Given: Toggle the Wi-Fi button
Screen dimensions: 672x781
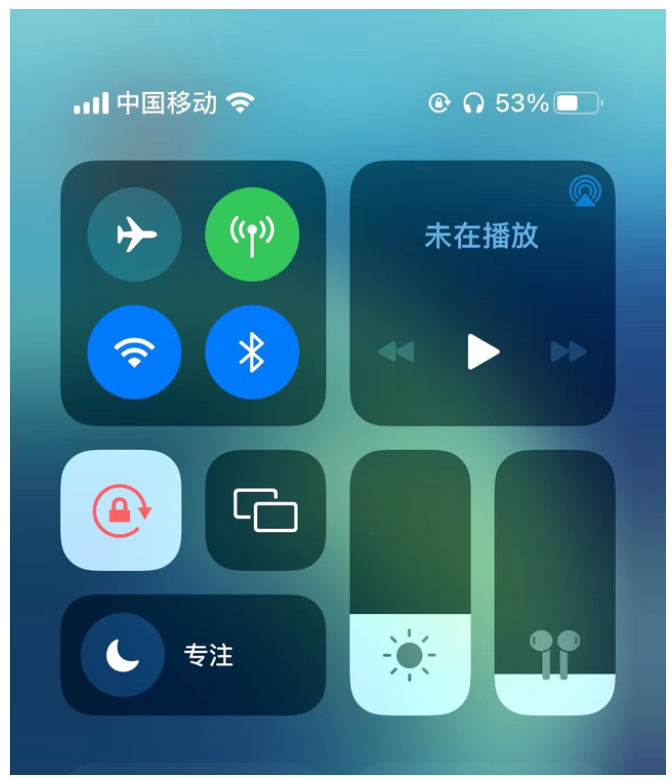Looking at the screenshot, I should 134,352.
